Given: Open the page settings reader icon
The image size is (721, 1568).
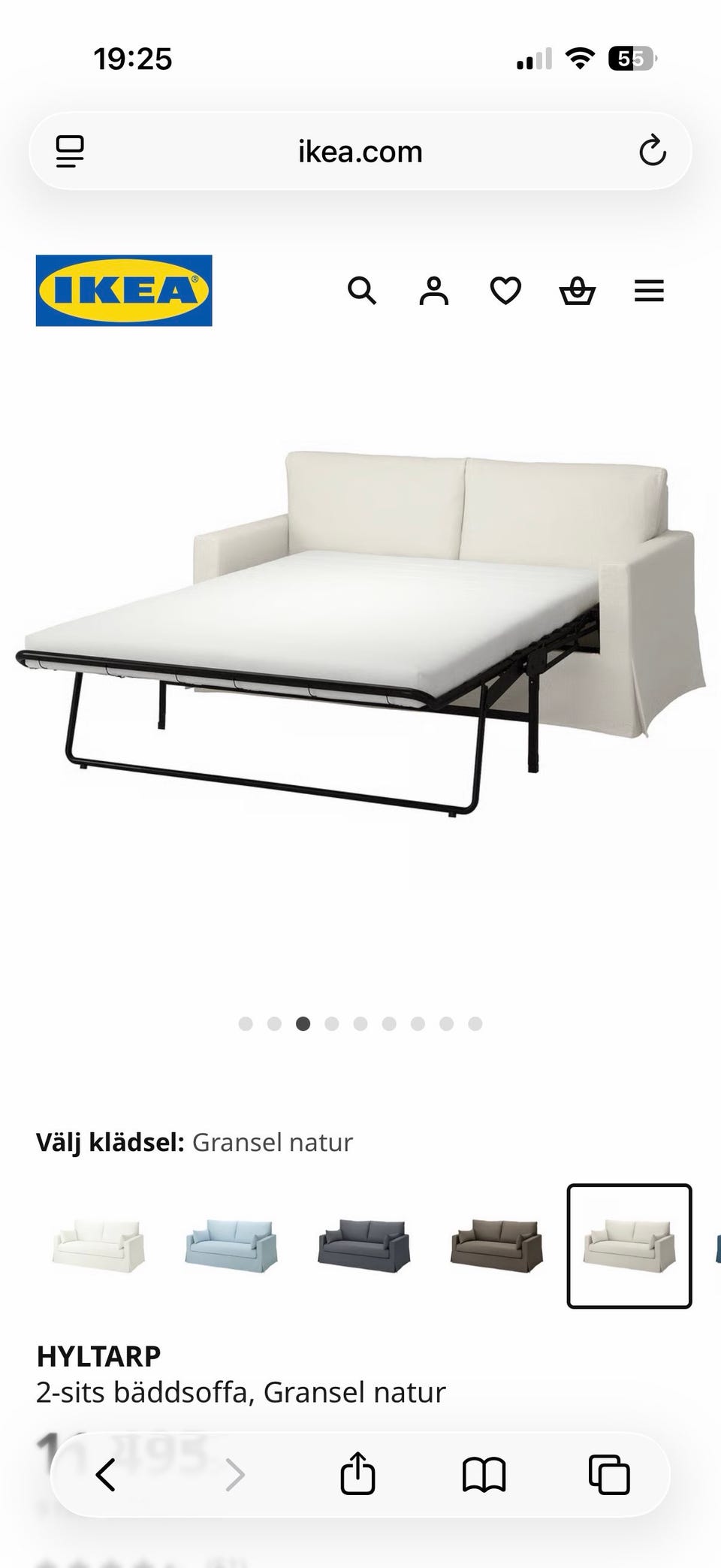Looking at the screenshot, I should coord(71,151).
